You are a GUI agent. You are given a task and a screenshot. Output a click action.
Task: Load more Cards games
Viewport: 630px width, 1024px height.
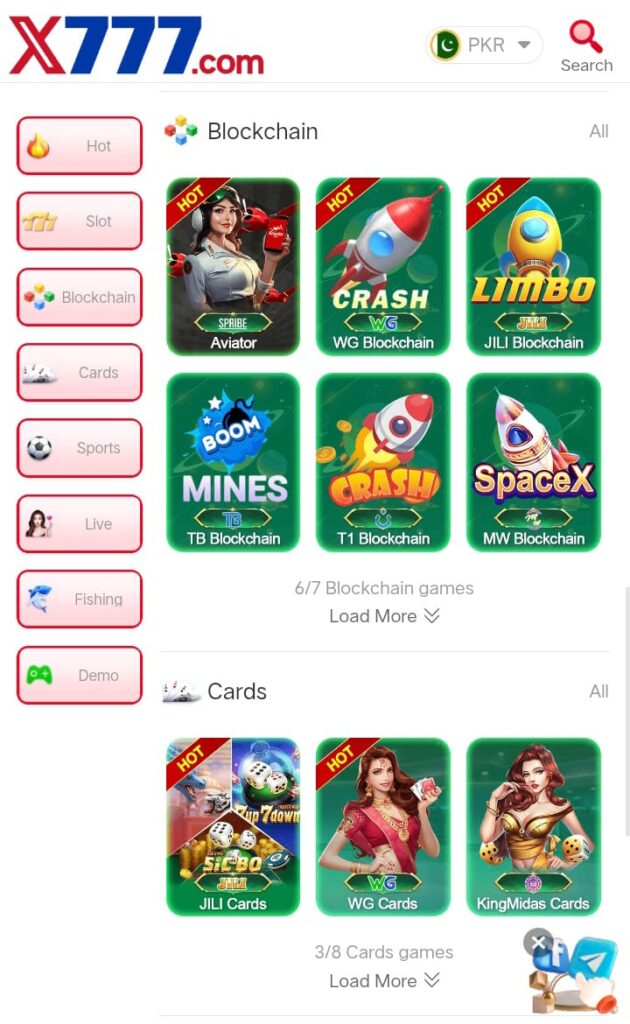[384, 980]
